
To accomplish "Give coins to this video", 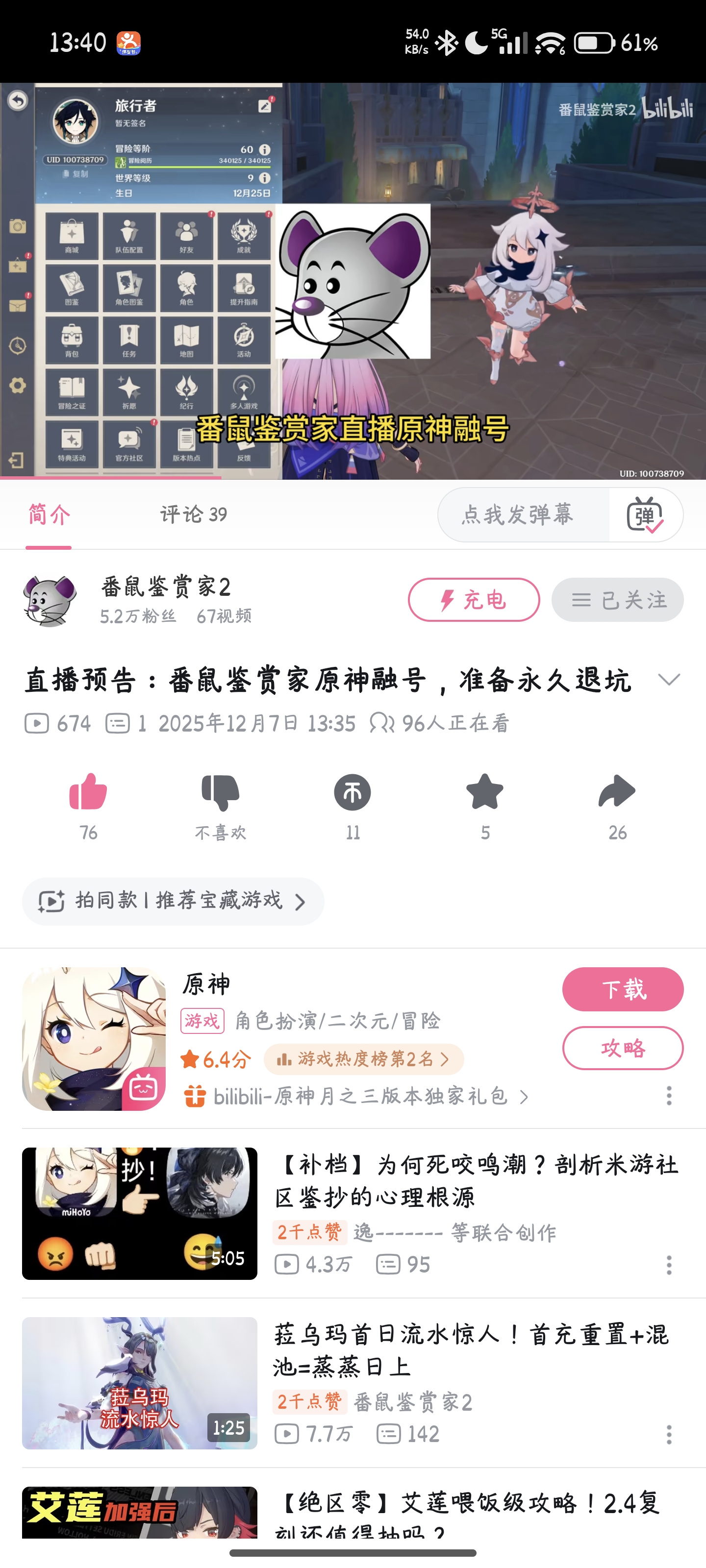I will pyautogui.click(x=353, y=793).
